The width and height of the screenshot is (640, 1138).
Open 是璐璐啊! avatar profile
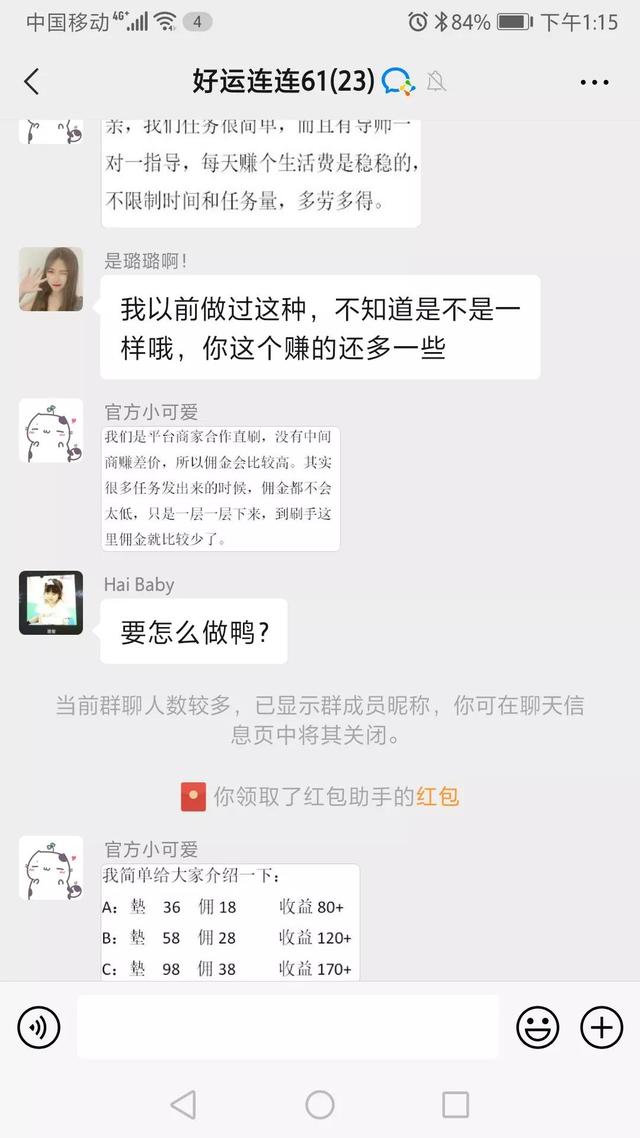tap(51, 279)
